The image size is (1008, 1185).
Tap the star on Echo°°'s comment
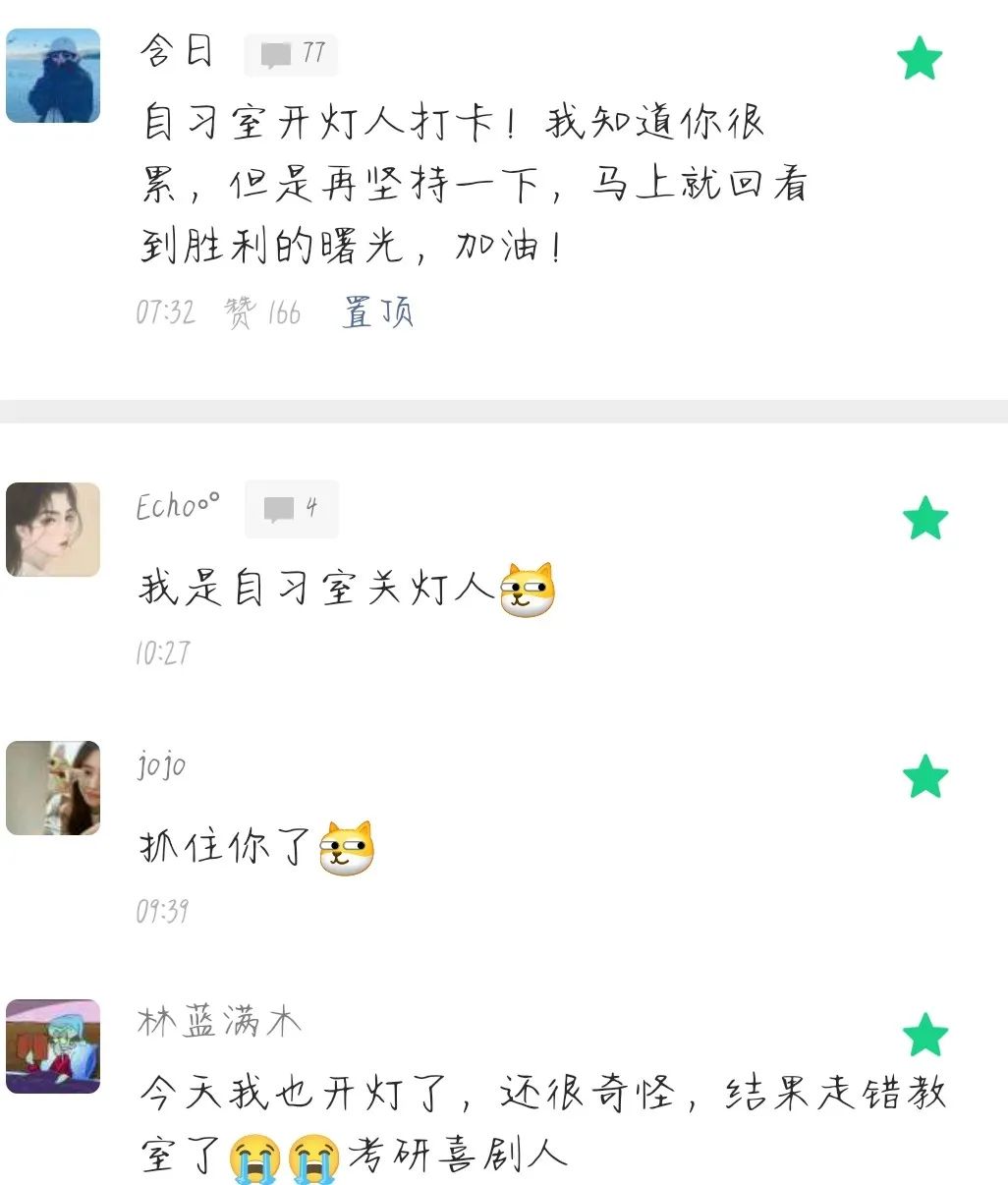(x=924, y=518)
